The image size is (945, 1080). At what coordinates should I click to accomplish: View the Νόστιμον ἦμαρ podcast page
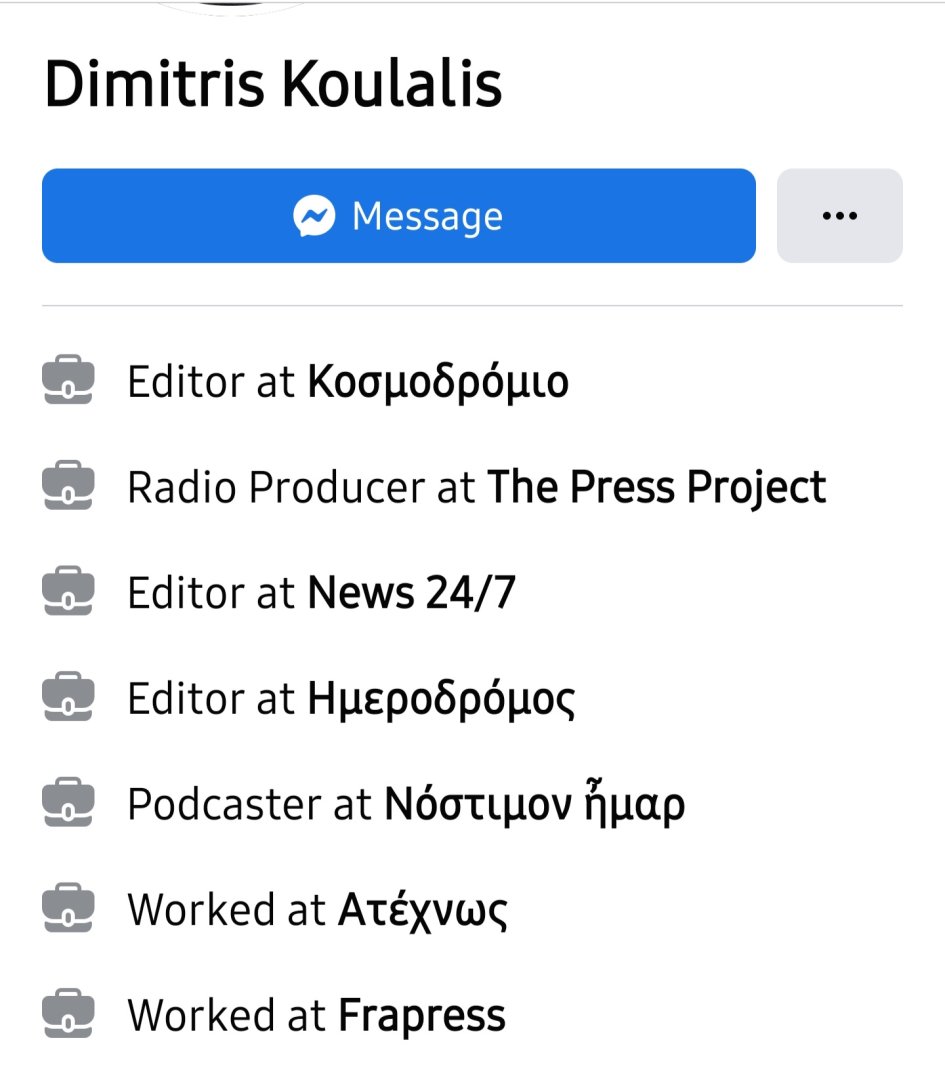[534, 804]
